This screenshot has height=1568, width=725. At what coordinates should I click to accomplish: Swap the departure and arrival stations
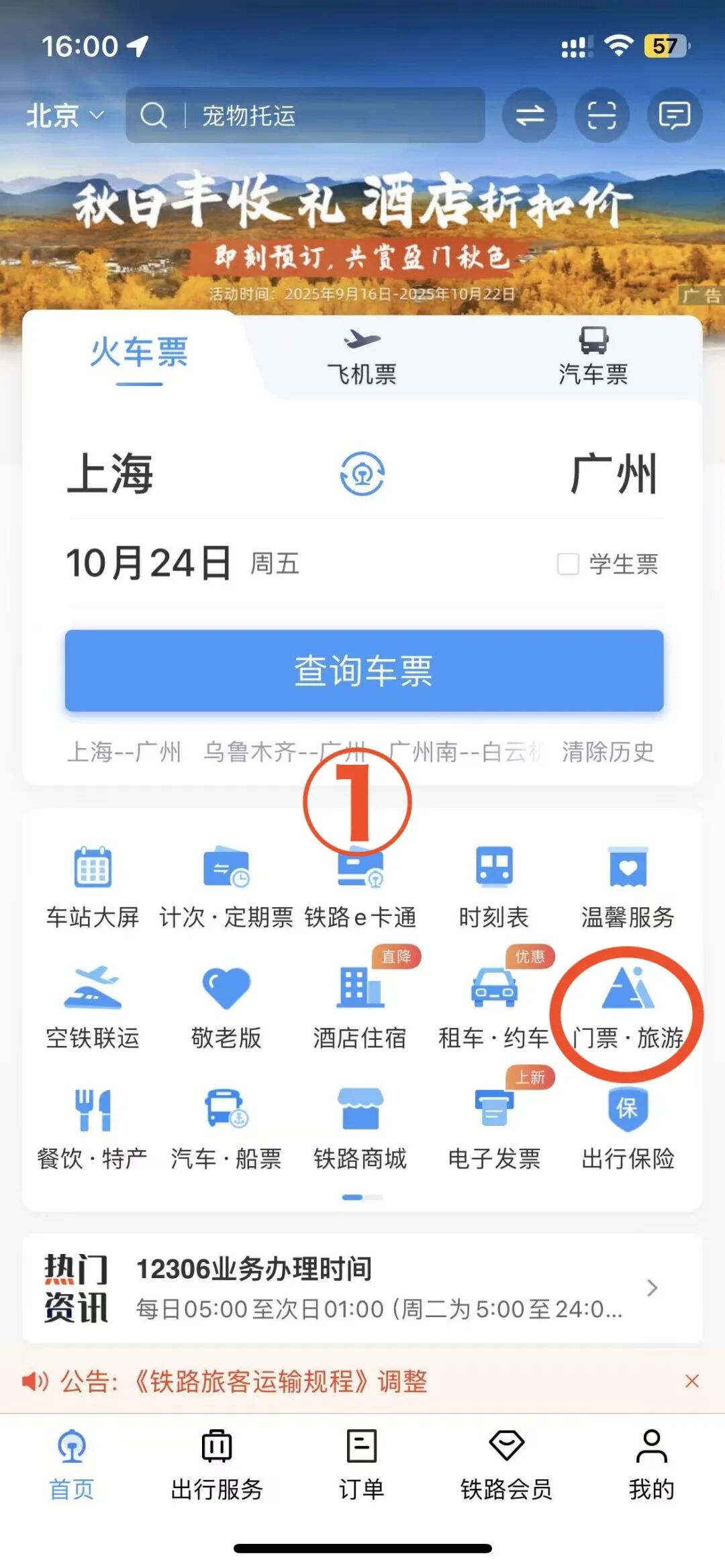tap(362, 474)
